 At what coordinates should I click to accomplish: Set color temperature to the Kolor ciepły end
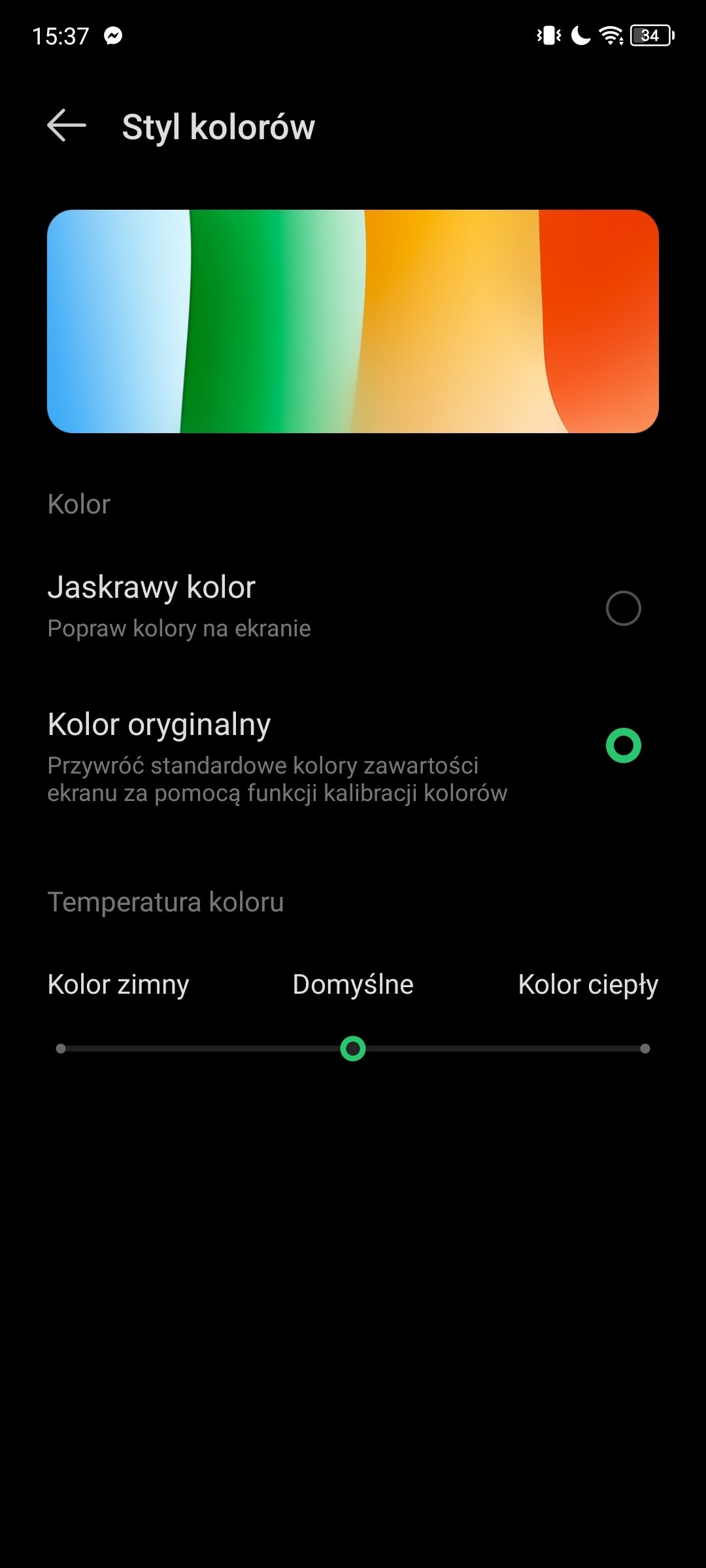pos(645,1049)
